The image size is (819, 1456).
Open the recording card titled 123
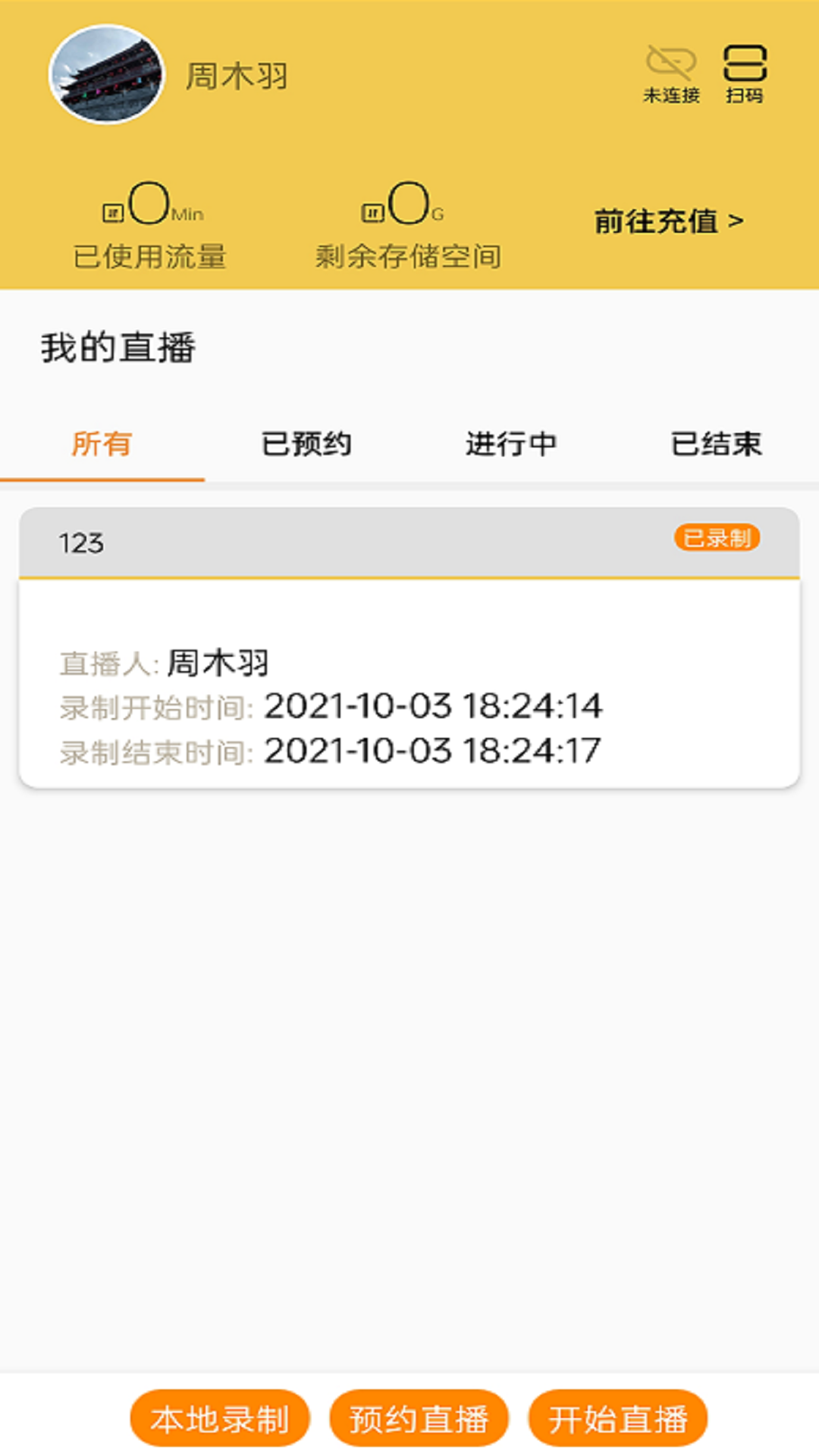tap(409, 648)
